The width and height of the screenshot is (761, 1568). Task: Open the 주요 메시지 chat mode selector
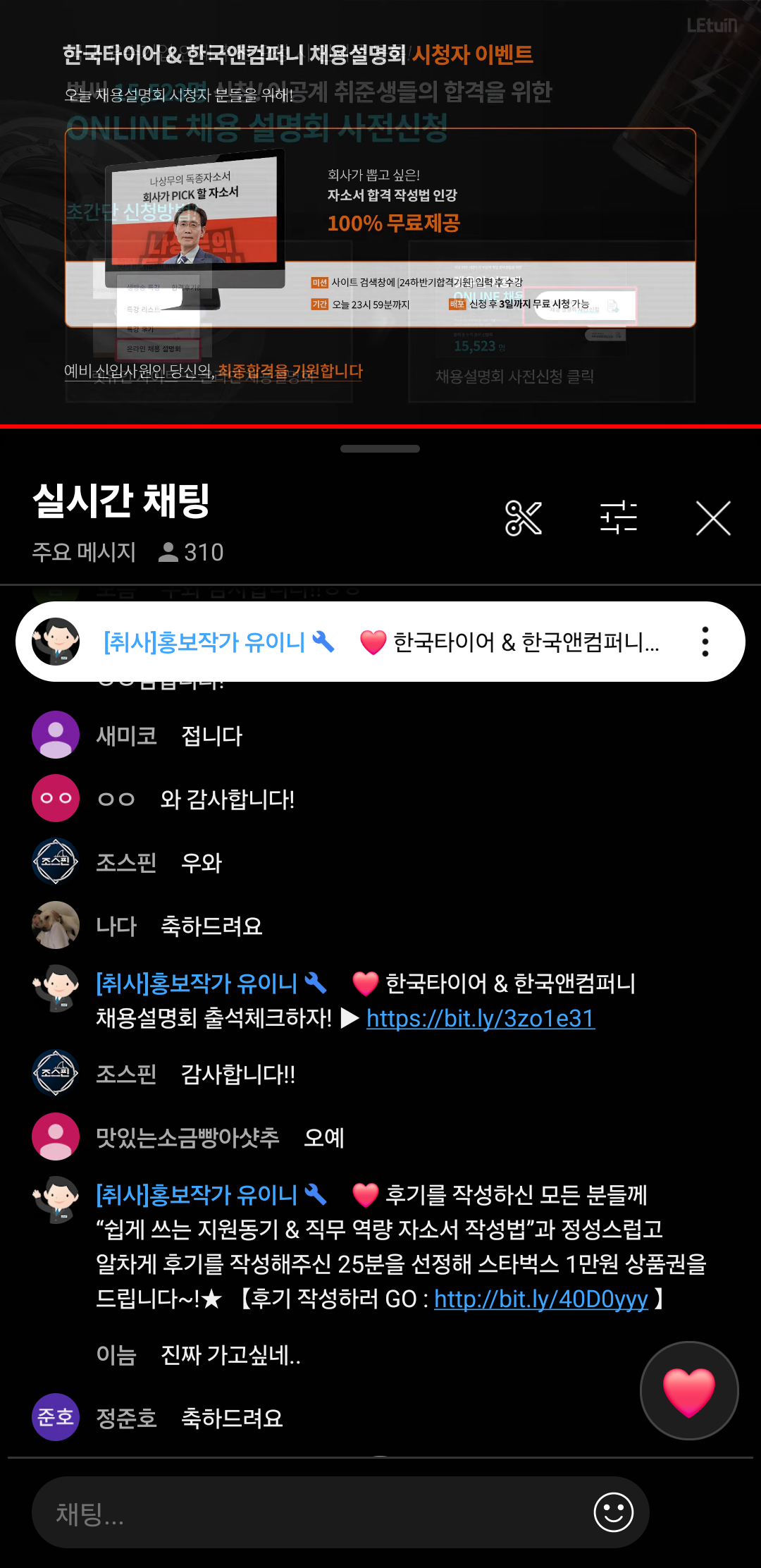click(x=84, y=552)
